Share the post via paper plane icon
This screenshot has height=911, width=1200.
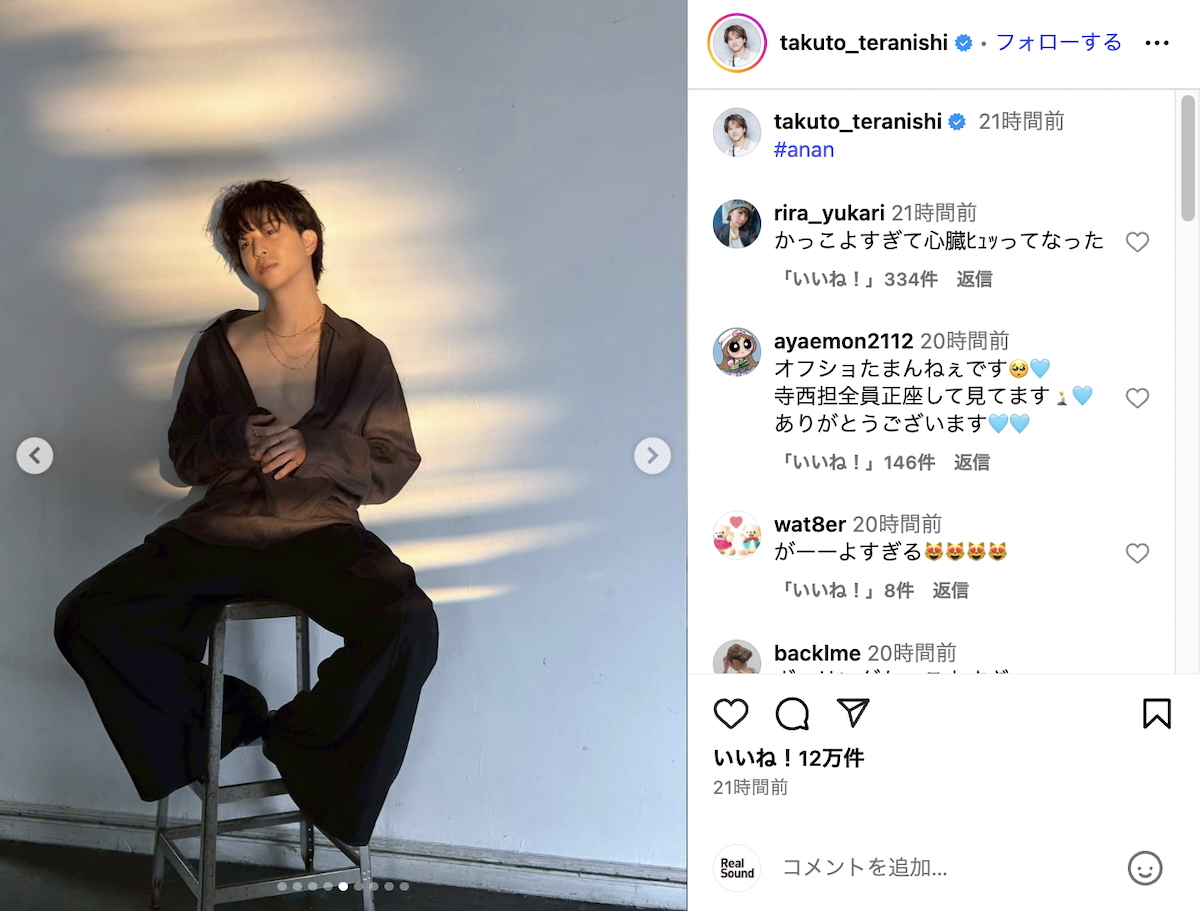(853, 713)
